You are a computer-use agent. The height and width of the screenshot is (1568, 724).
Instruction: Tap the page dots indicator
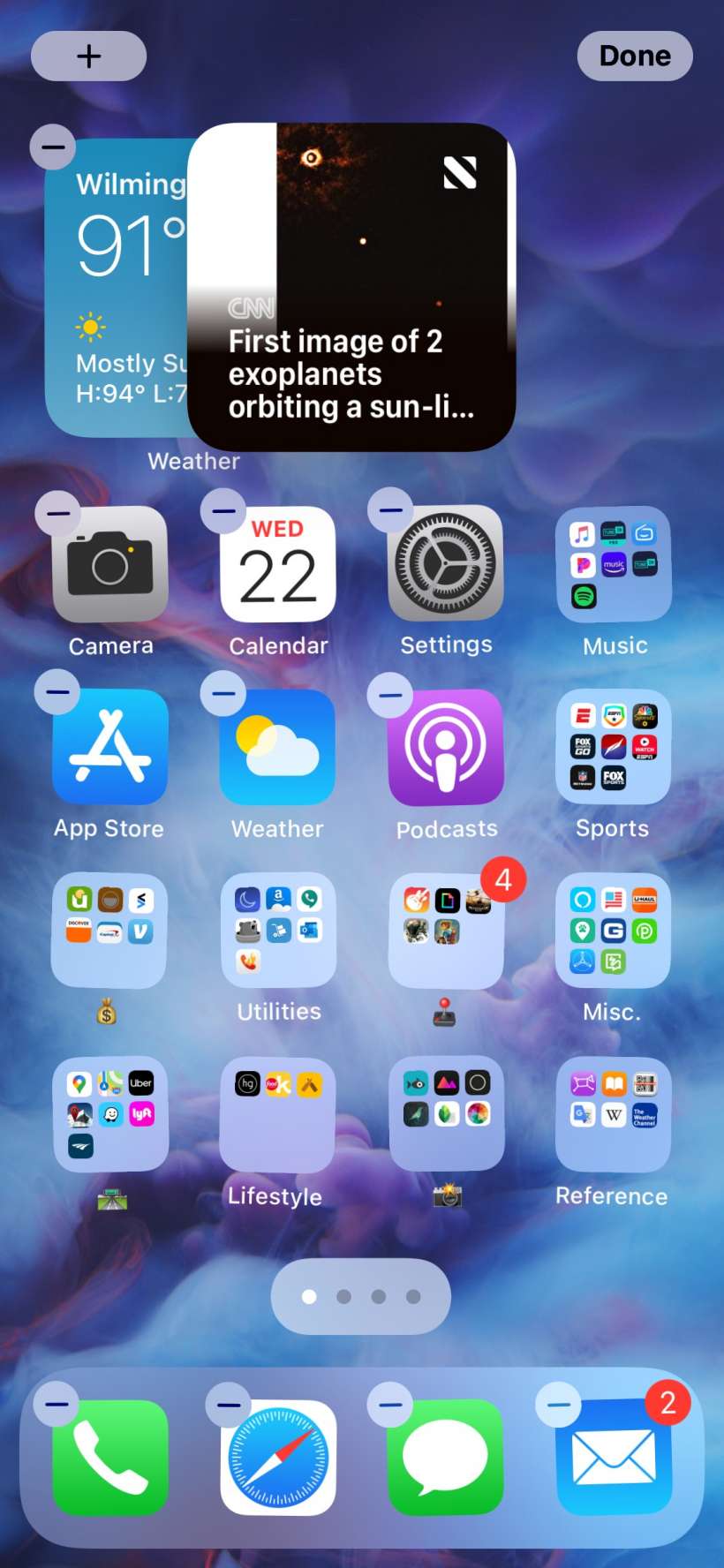[x=360, y=1296]
